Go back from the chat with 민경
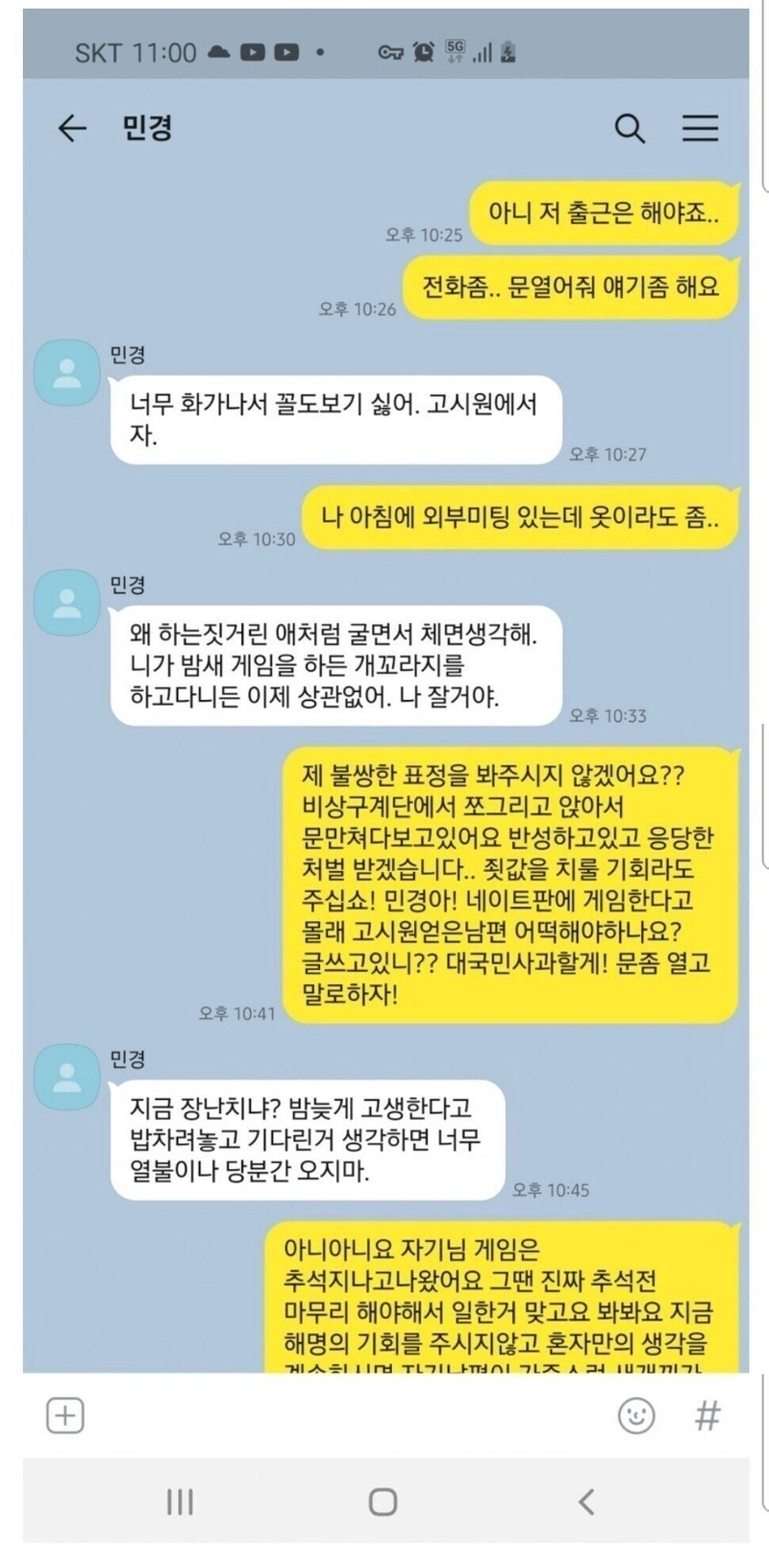The width and height of the screenshot is (769, 1568). (x=72, y=128)
